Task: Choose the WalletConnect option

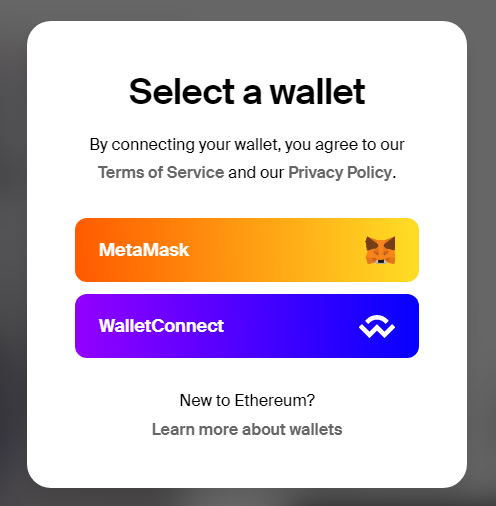Action: pos(247,326)
